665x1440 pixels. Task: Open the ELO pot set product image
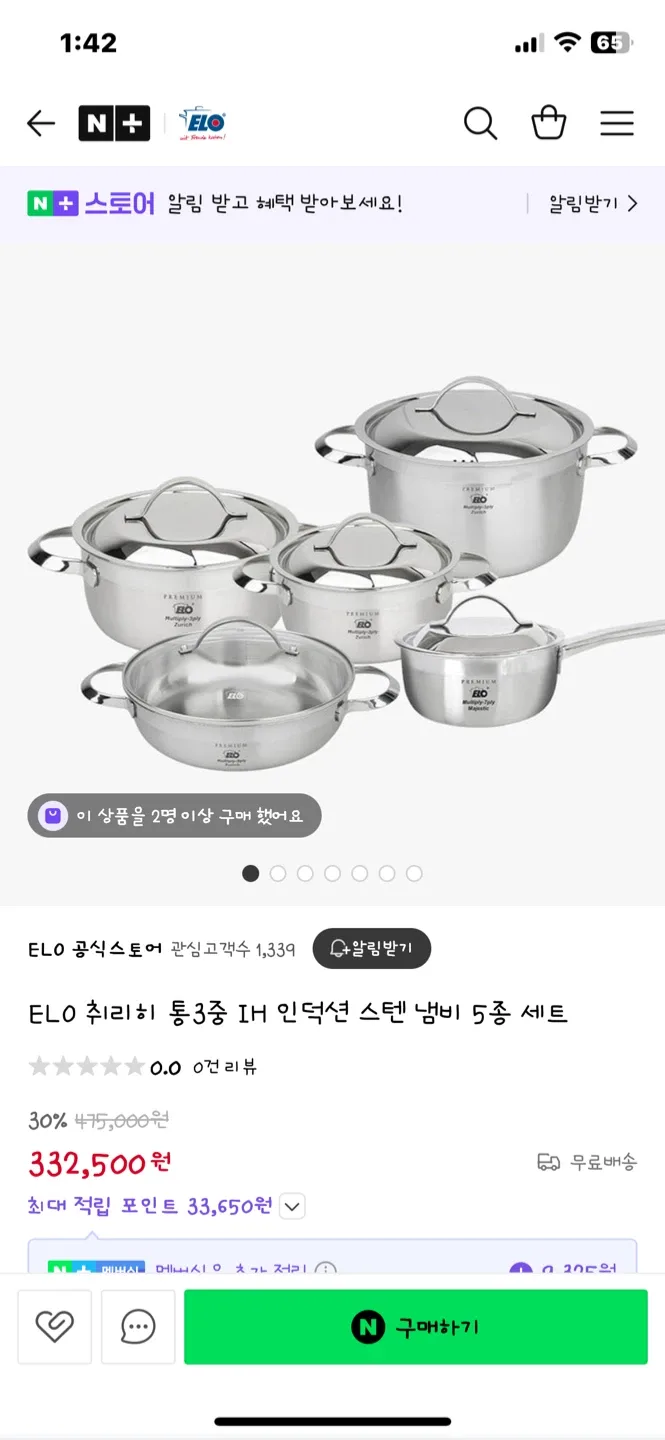pyautogui.click(x=332, y=575)
